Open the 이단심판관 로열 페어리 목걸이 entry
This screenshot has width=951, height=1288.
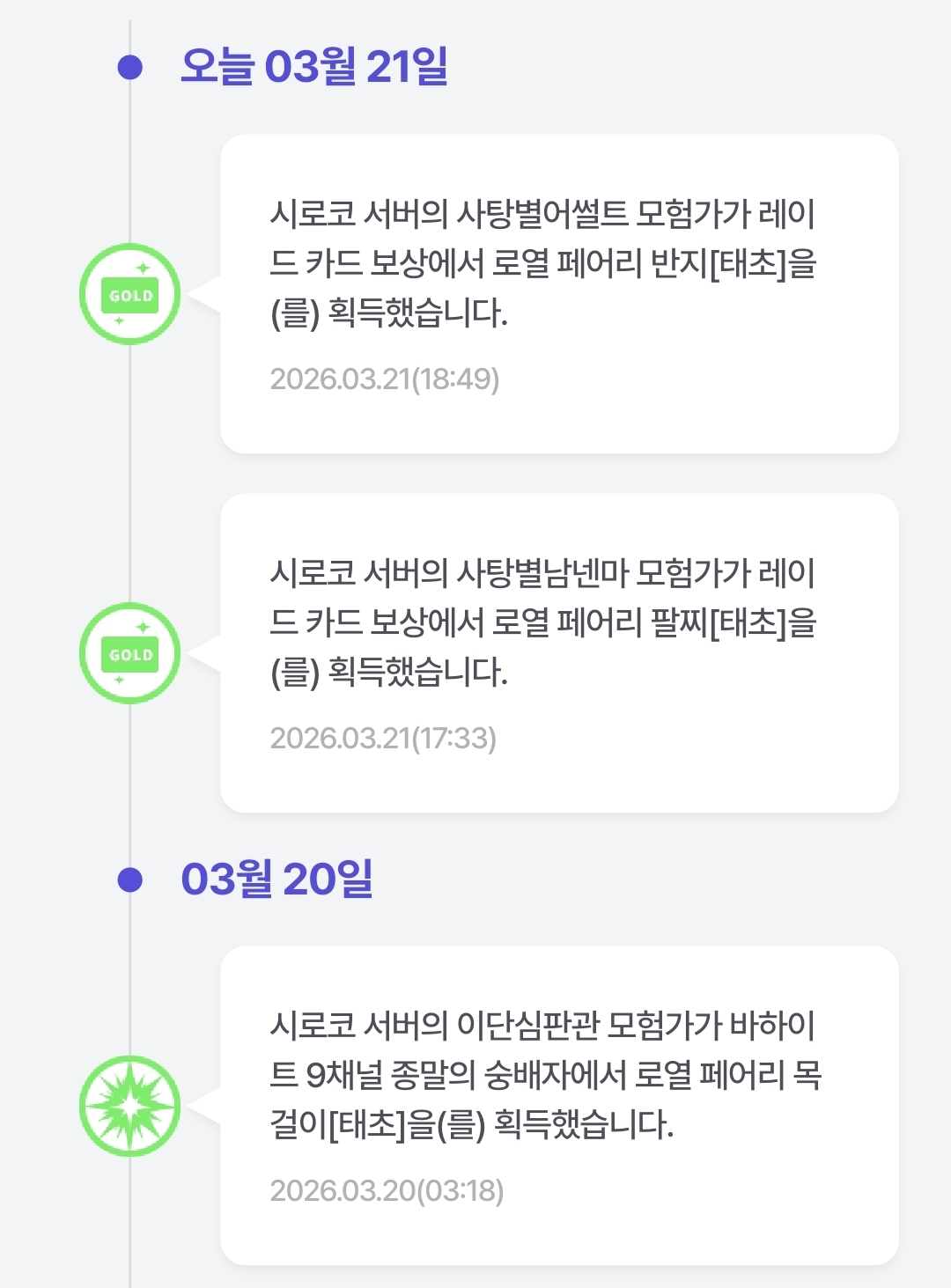click(x=558, y=1105)
